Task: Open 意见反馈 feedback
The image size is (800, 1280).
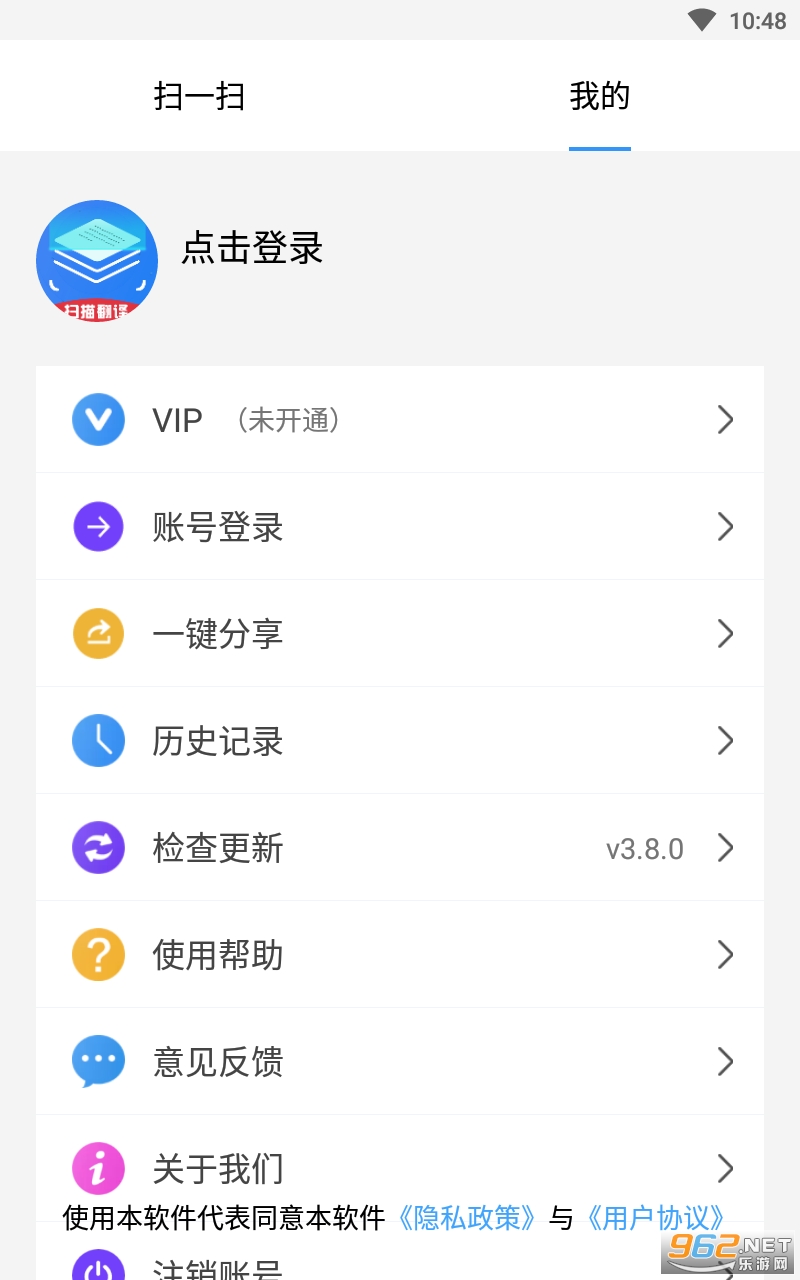Action: tap(400, 1062)
